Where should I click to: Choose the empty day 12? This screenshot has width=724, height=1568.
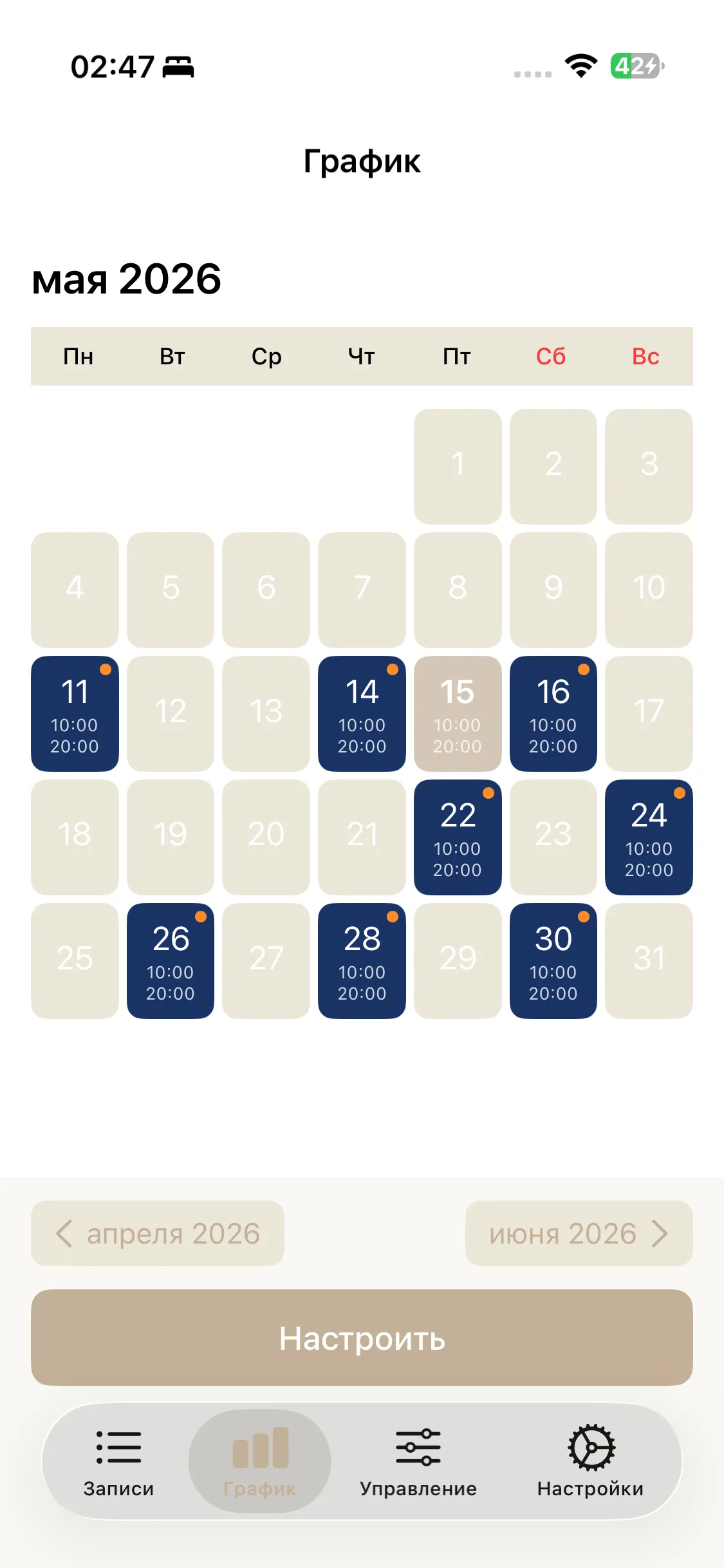point(171,714)
